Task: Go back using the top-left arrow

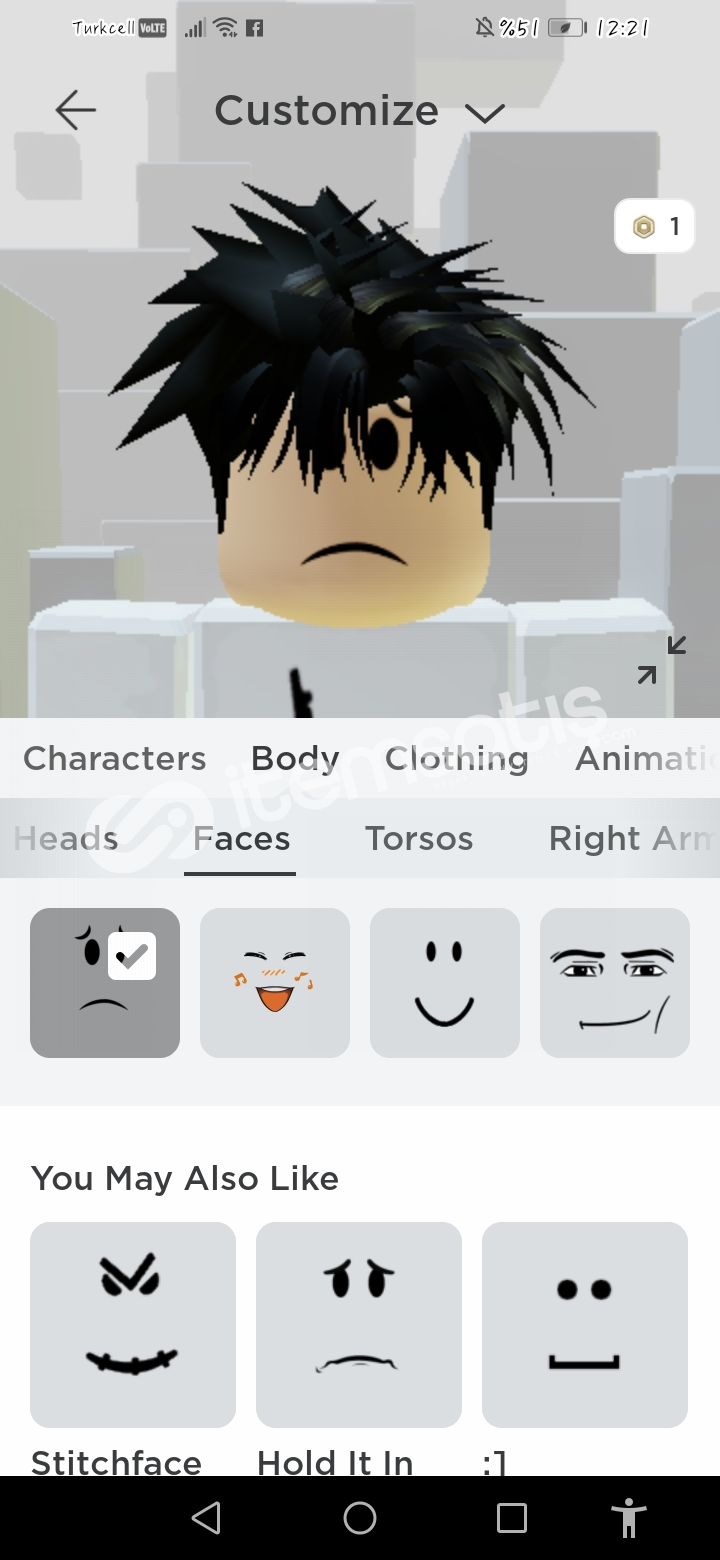Action: click(x=75, y=110)
